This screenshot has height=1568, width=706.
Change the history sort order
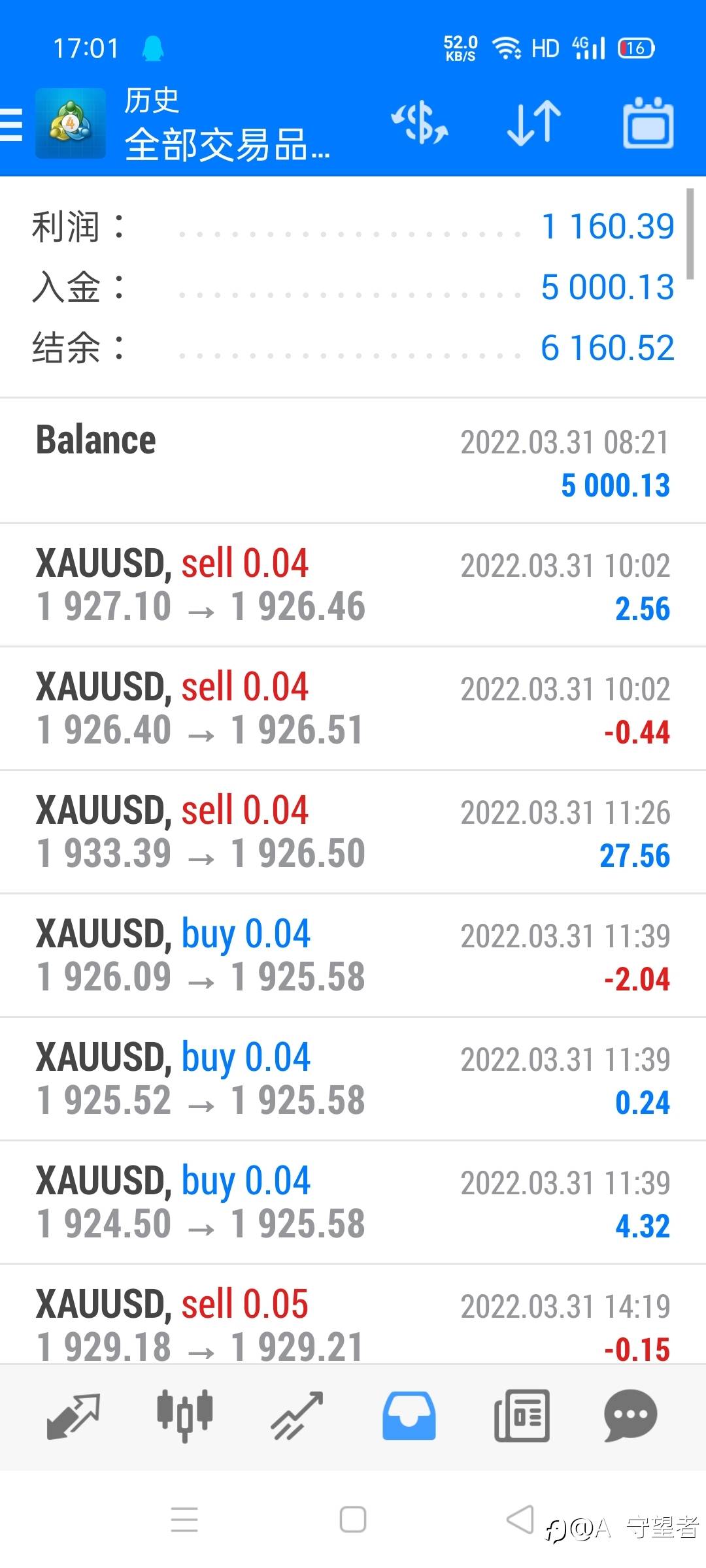coord(534,123)
